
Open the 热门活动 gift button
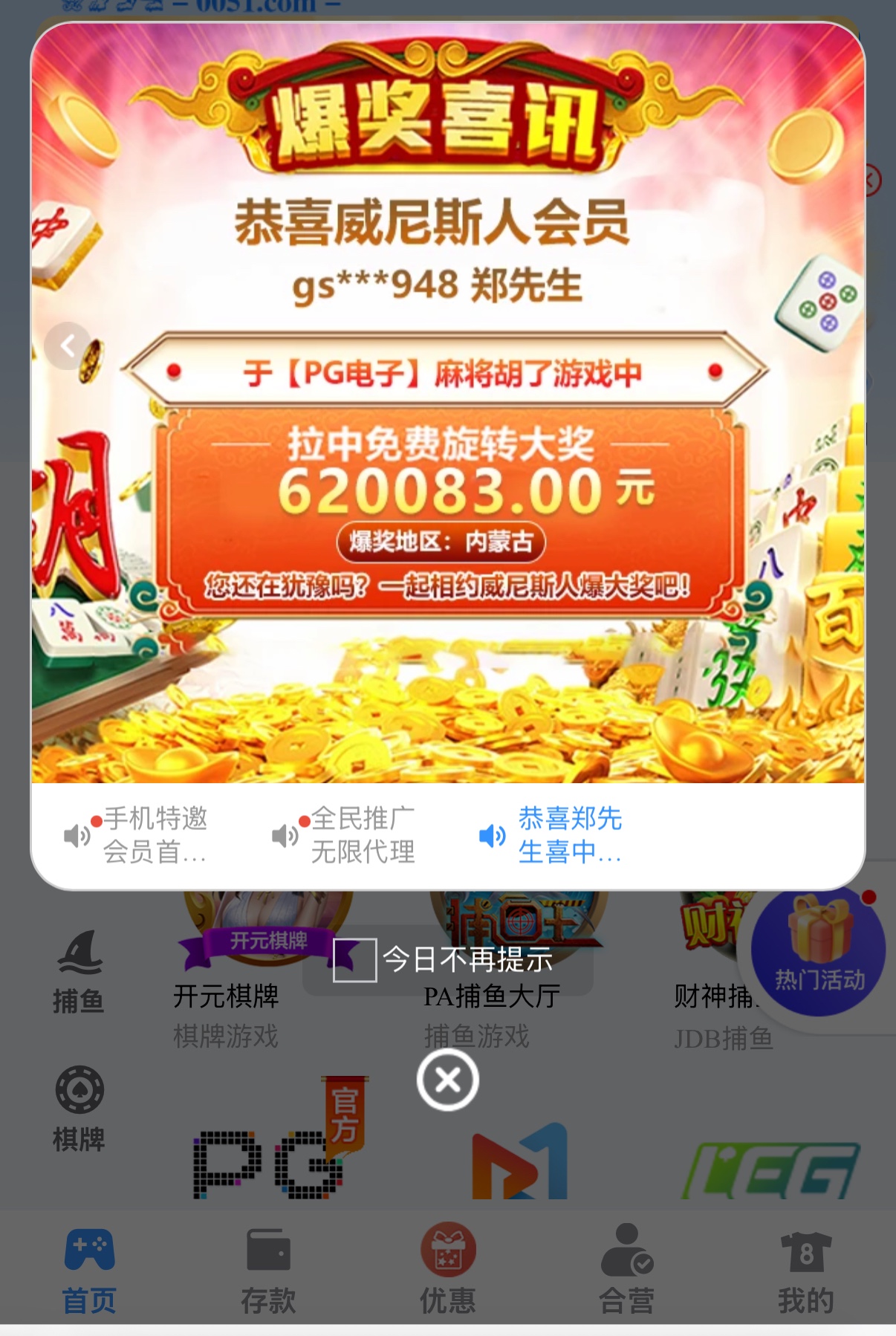(819, 951)
